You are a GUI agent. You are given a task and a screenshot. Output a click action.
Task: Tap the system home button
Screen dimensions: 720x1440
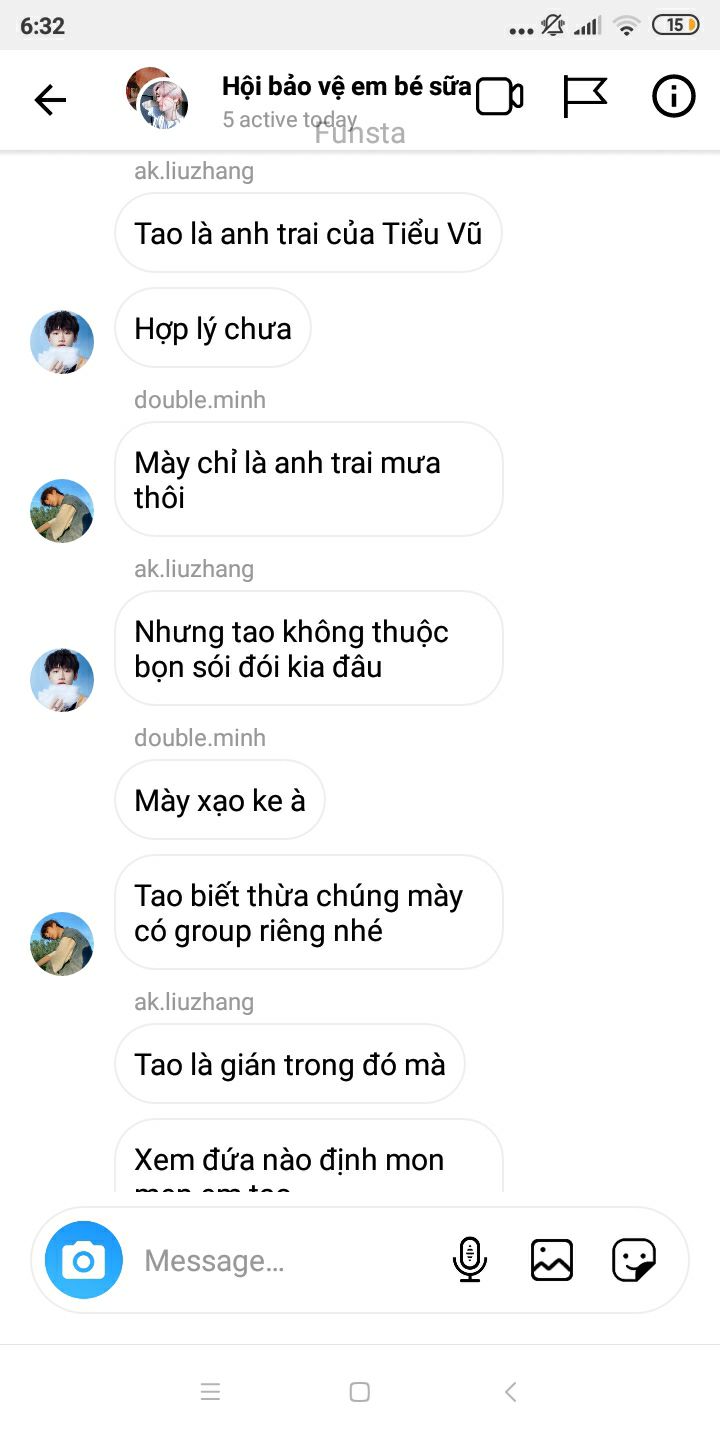360,1392
